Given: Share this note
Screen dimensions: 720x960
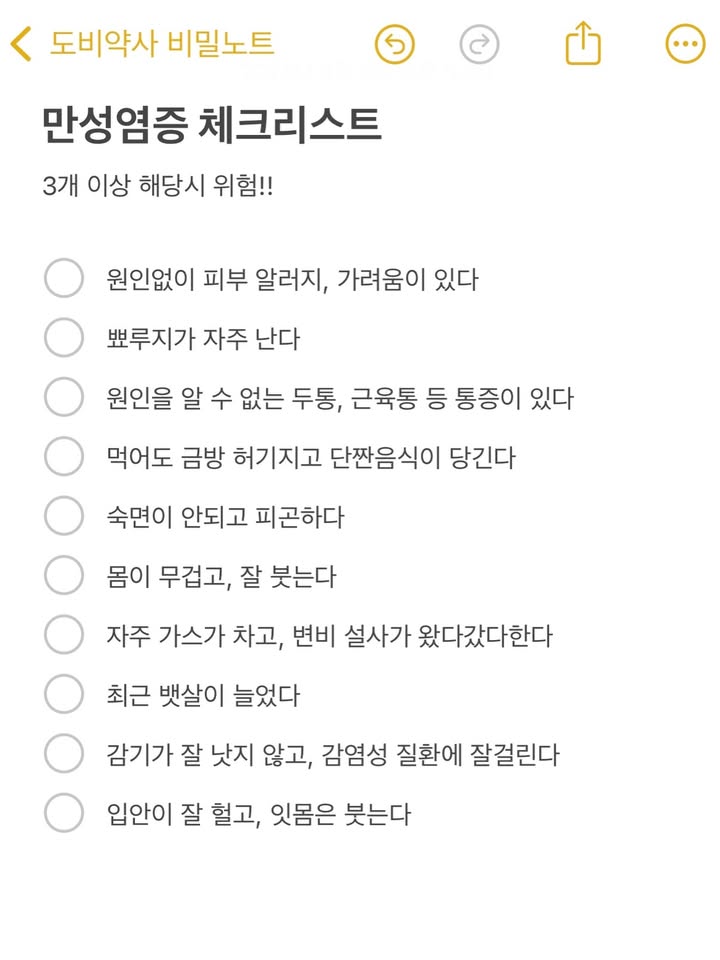Looking at the screenshot, I should click(583, 44).
